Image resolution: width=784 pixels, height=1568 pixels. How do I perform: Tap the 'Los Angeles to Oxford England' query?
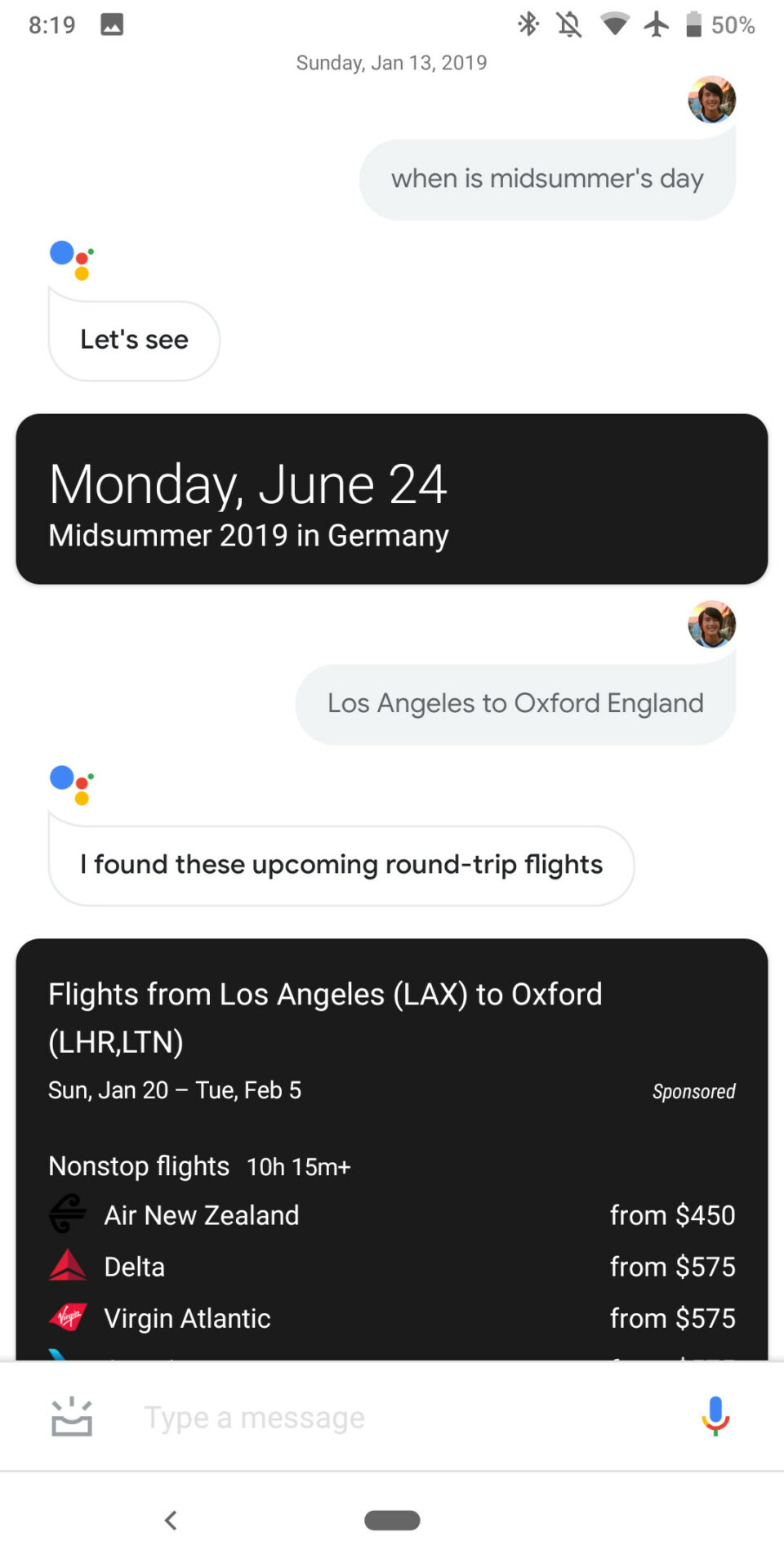click(515, 704)
